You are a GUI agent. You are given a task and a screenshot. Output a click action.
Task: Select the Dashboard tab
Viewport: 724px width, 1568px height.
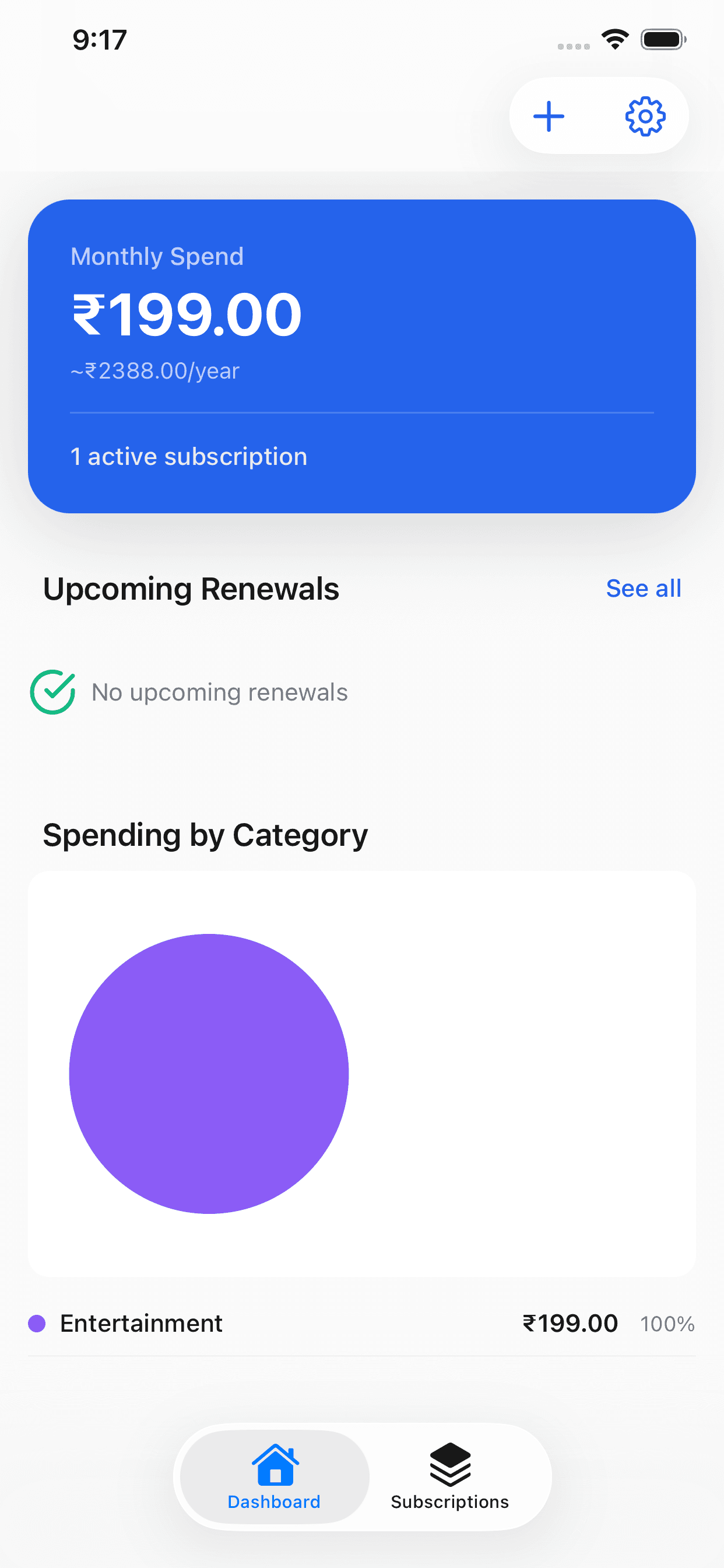pos(275,1476)
